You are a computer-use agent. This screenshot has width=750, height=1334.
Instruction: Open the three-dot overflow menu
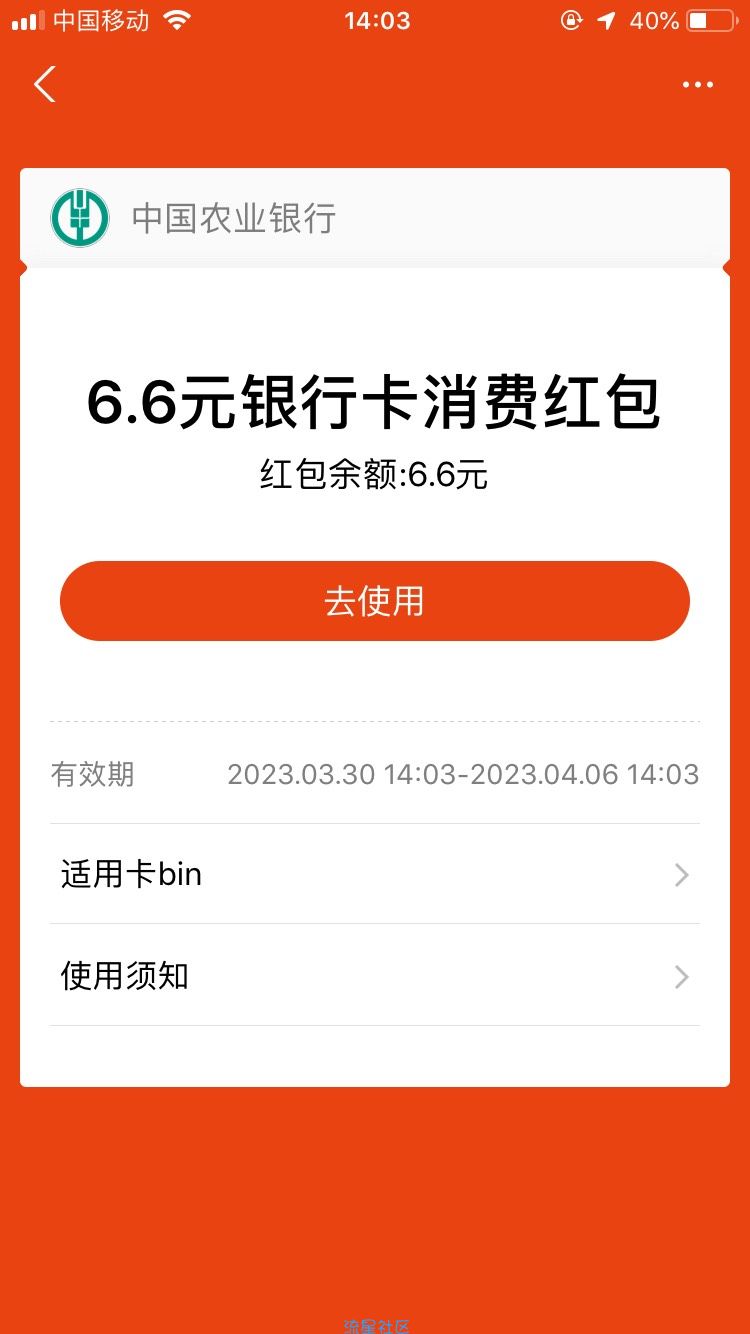click(x=697, y=85)
